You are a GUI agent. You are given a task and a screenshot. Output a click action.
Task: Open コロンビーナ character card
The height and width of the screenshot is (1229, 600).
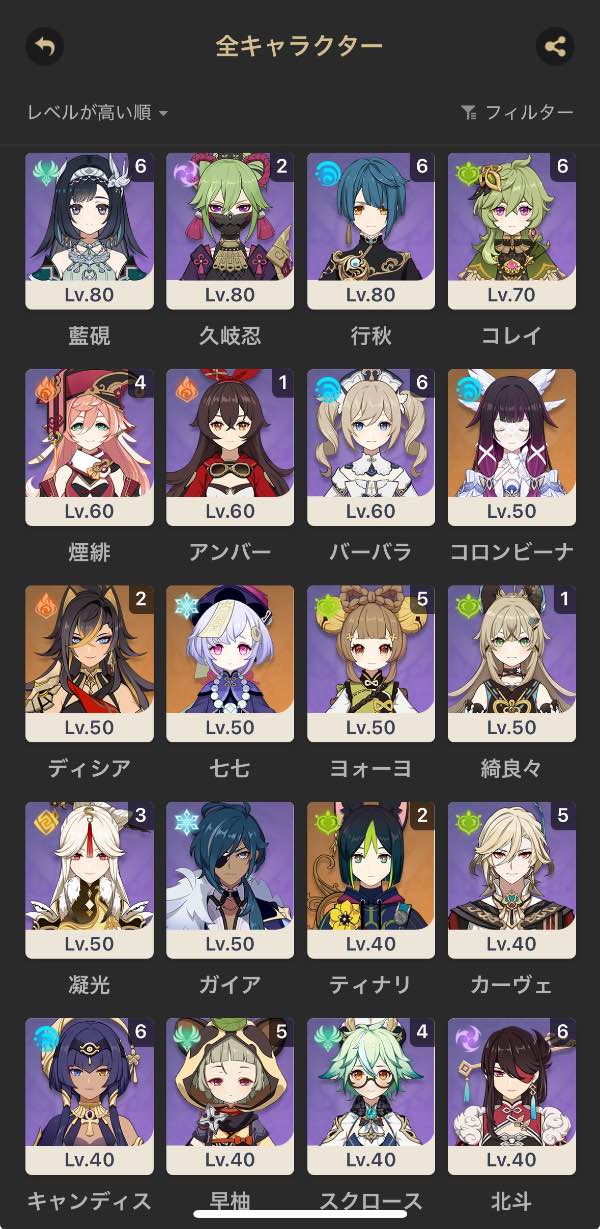tap(512, 446)
